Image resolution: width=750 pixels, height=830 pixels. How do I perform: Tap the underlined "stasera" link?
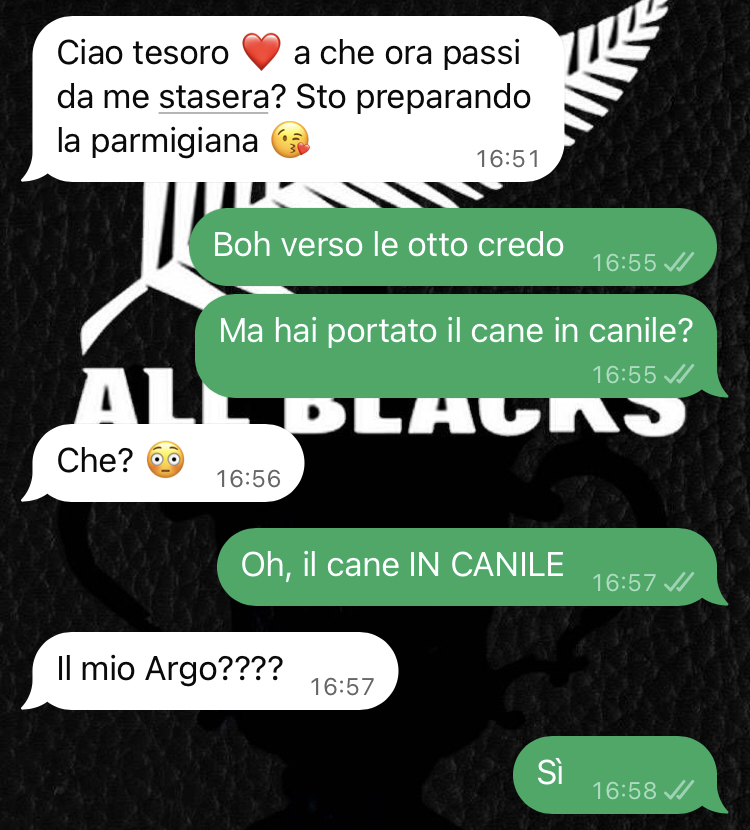tap(214, 98)
